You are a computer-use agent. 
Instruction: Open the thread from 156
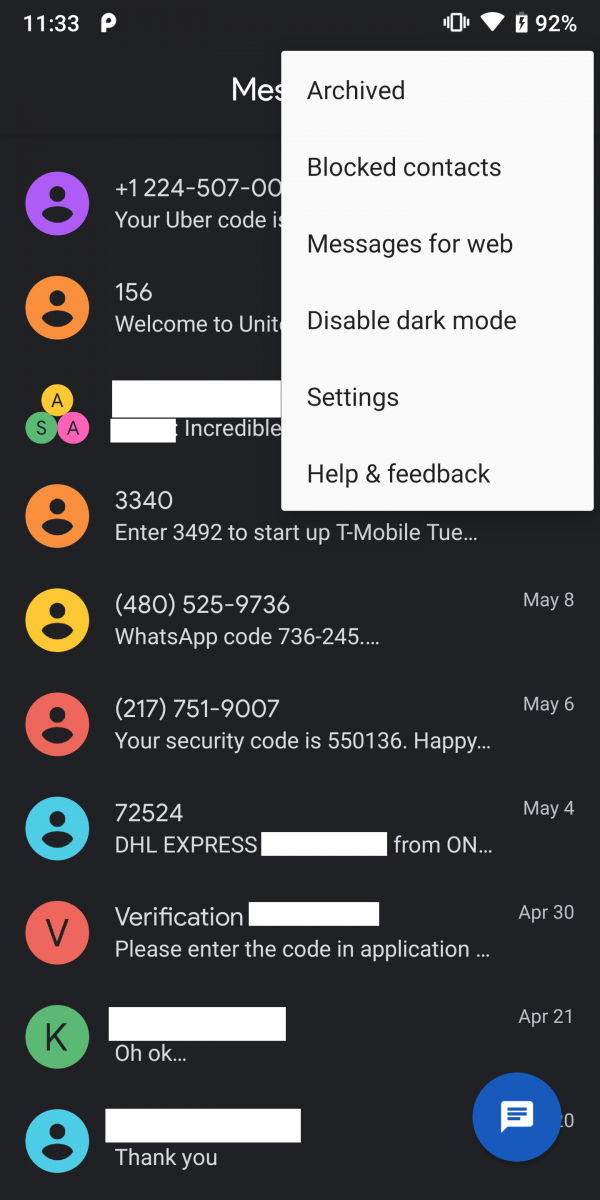tap(140, 308)
